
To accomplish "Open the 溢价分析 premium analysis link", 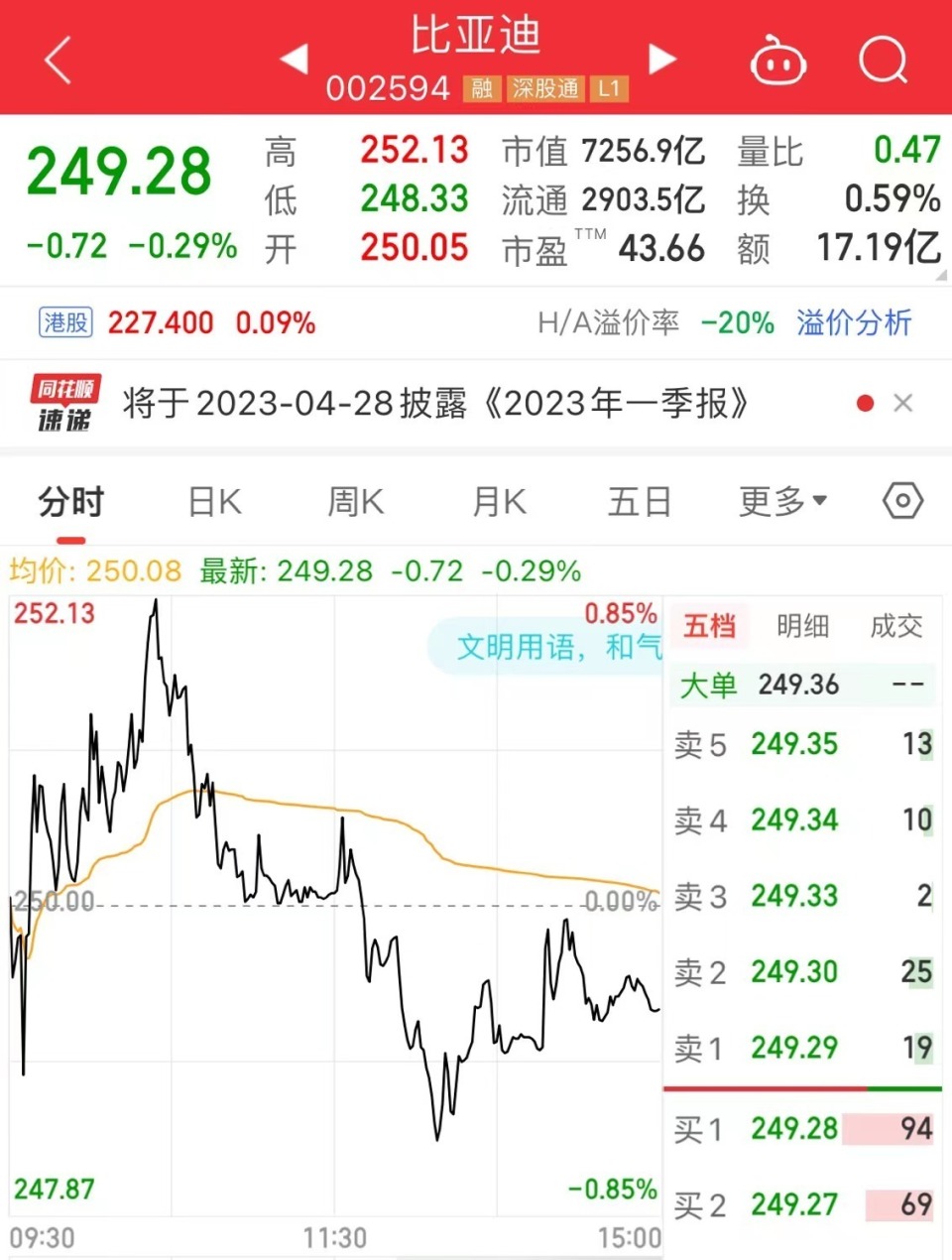I will pos(854,322).
